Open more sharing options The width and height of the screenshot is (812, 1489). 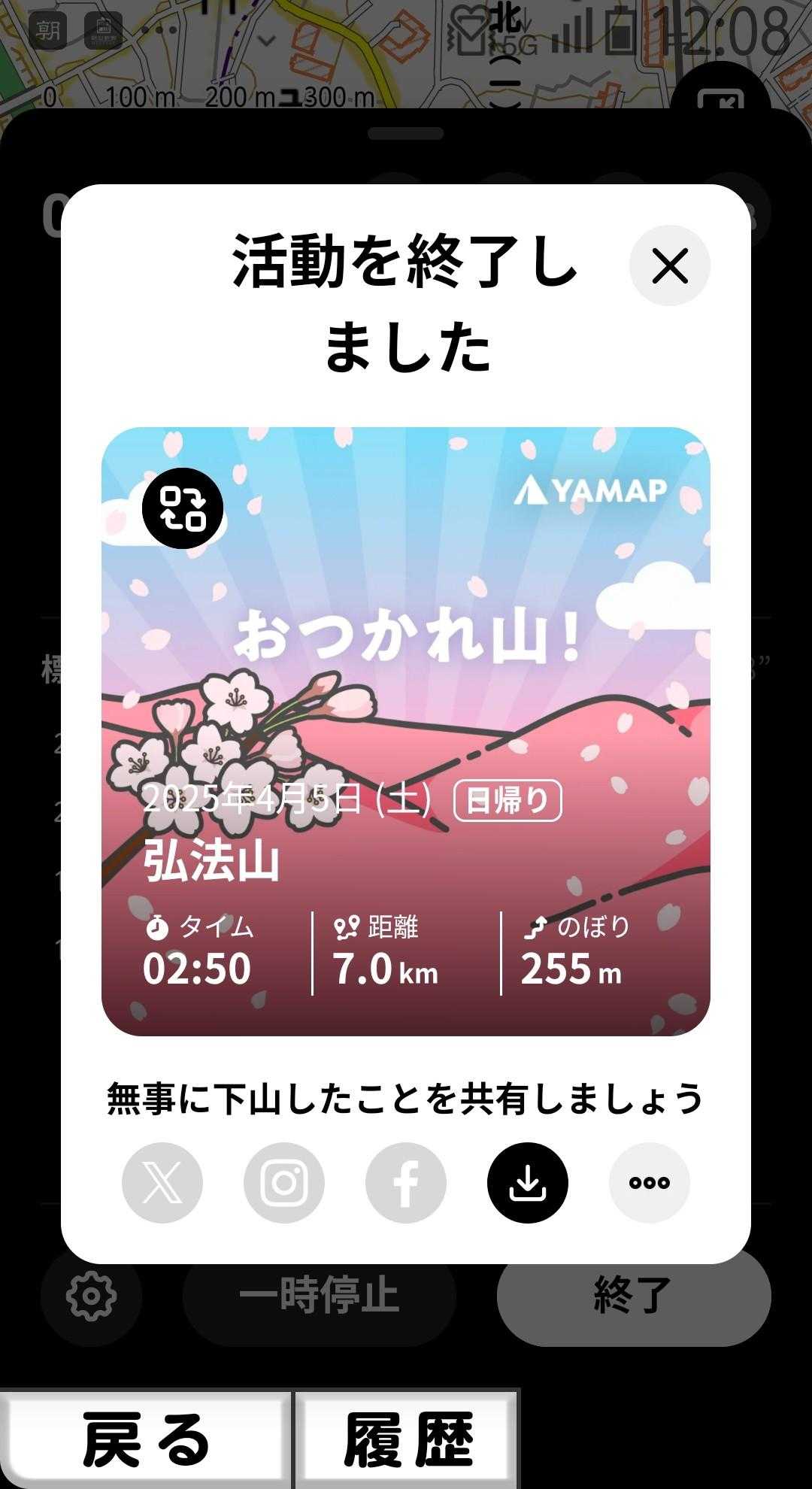pos(650,1183)
